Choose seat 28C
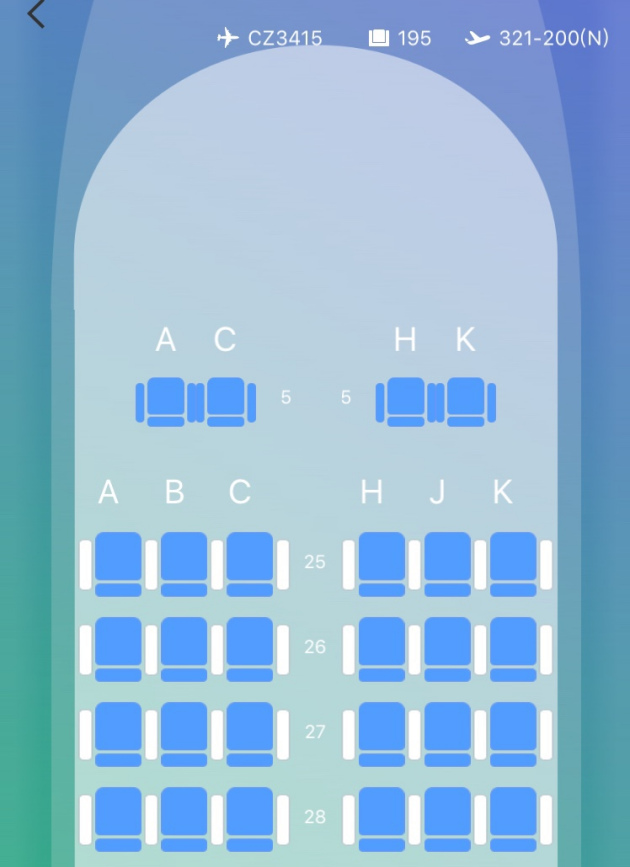 (x=249, y=818)
